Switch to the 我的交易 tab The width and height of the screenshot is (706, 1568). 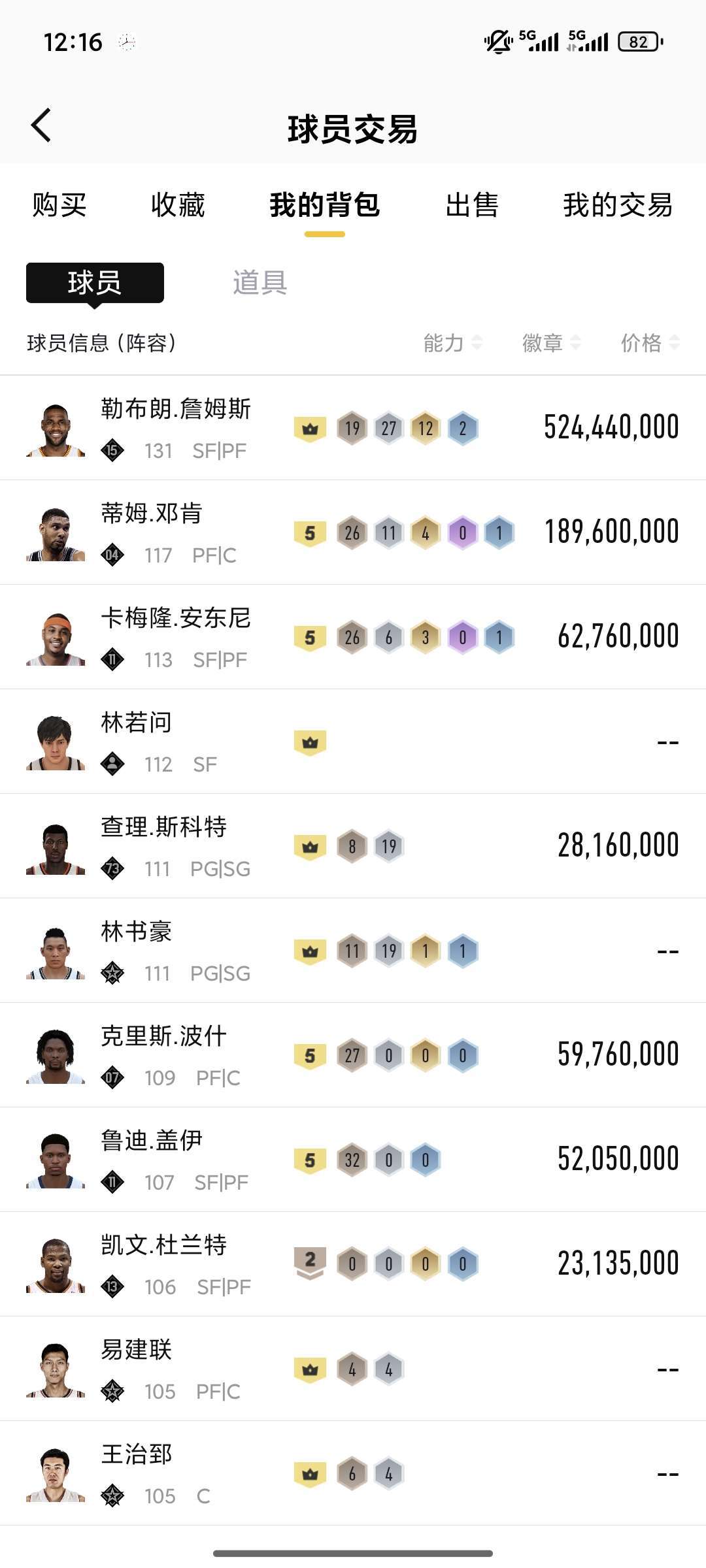618,205
